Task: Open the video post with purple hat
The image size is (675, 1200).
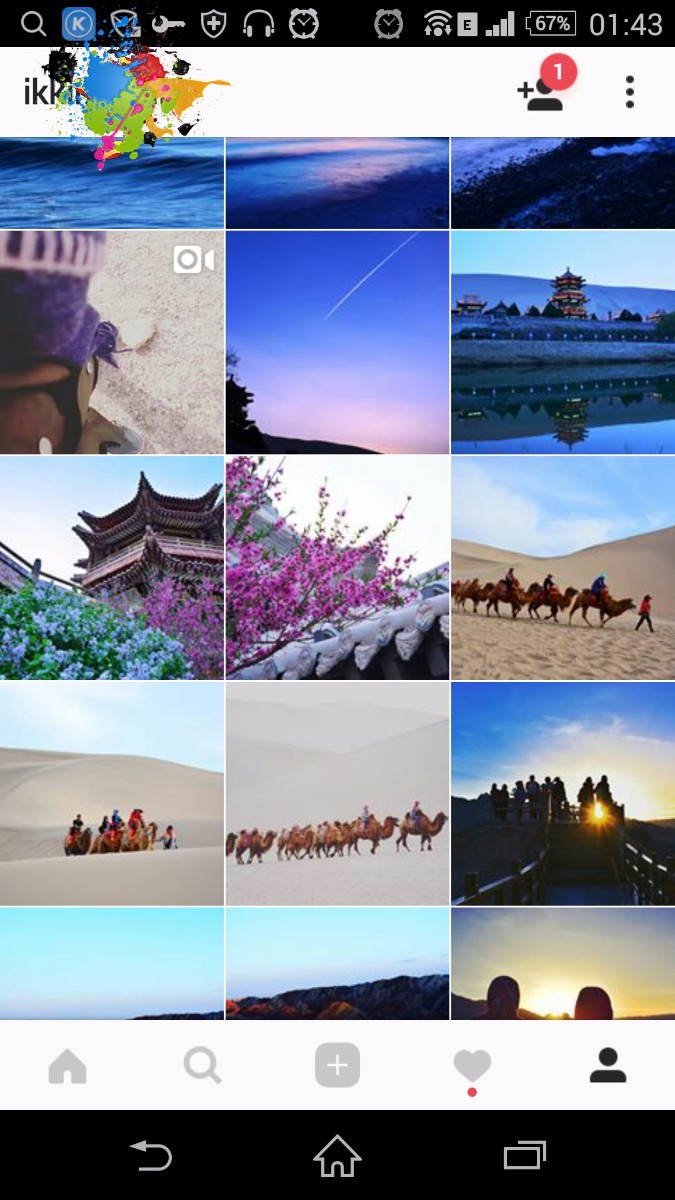Action: click(x=112, y=342)
